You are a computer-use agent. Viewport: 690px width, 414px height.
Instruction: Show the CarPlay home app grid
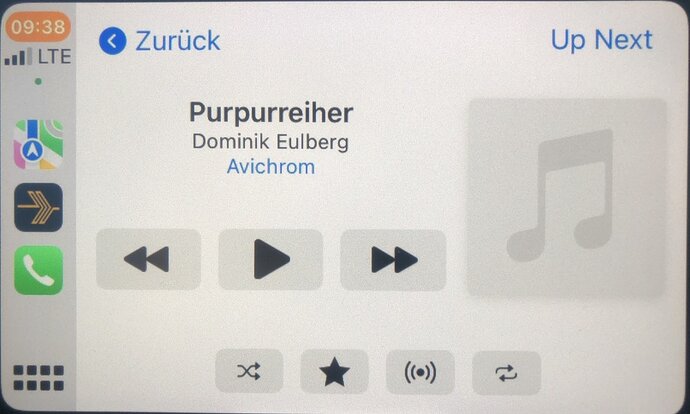click(x=38, y=377)
